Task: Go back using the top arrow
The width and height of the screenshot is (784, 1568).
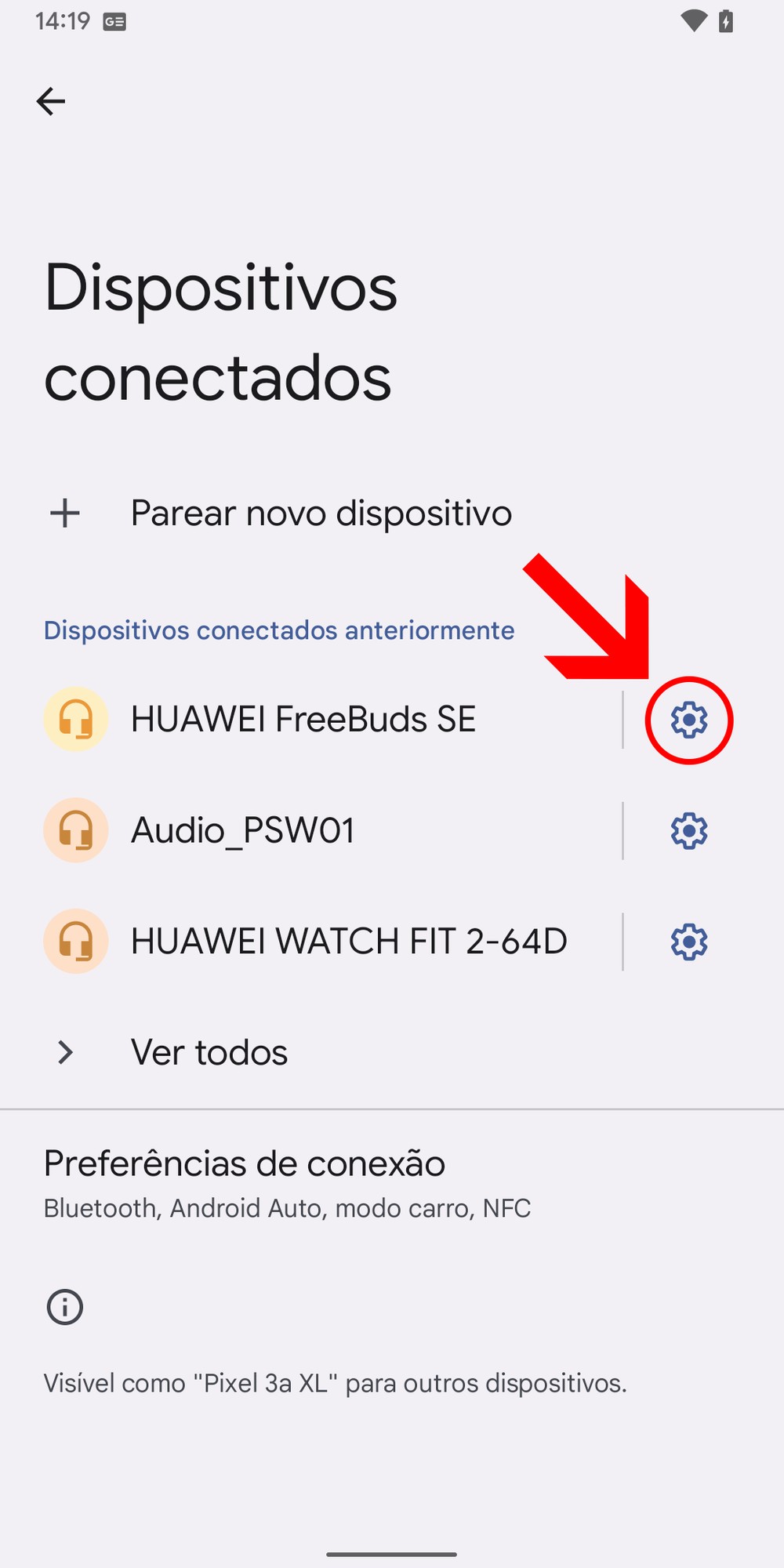Action: coord(51,101)
